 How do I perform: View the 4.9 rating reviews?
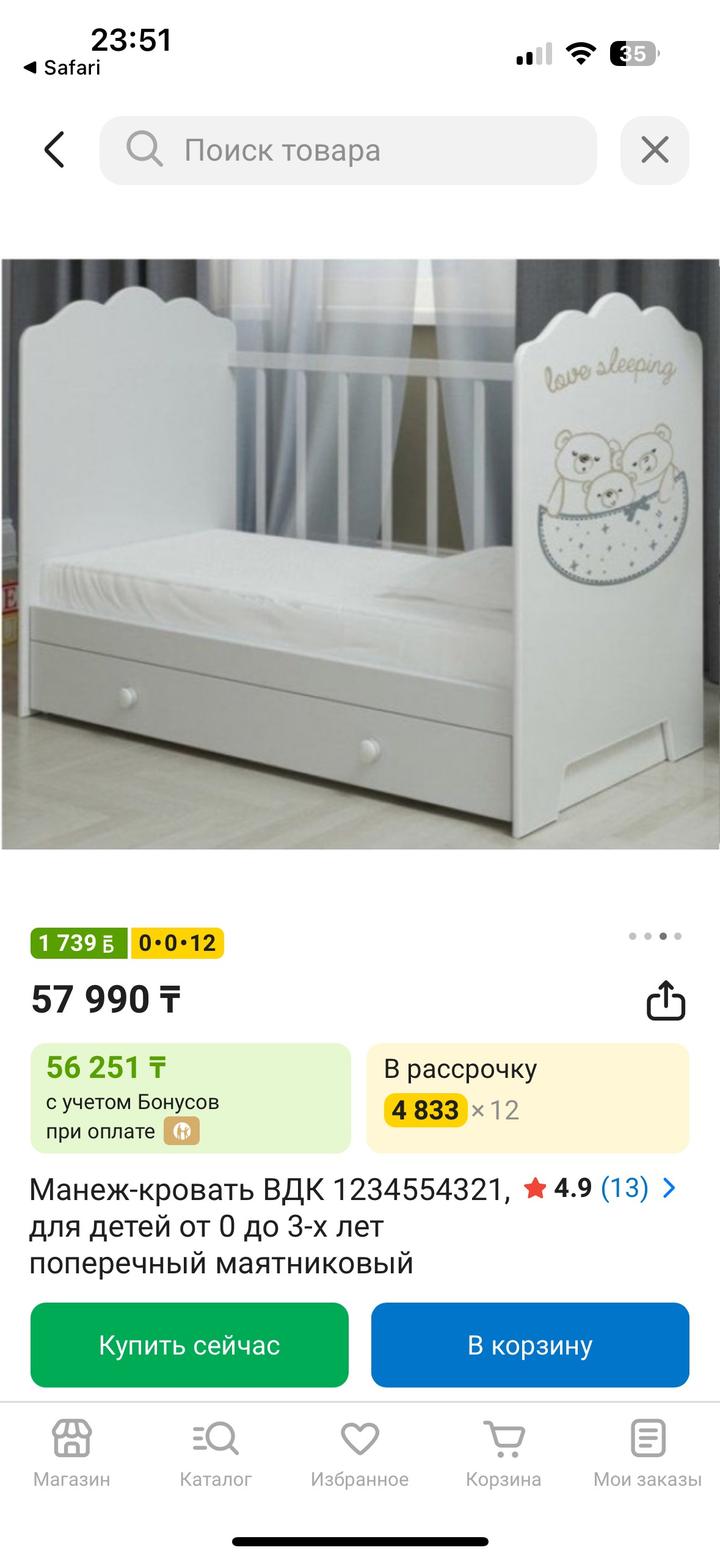[x=600, y=1188]
